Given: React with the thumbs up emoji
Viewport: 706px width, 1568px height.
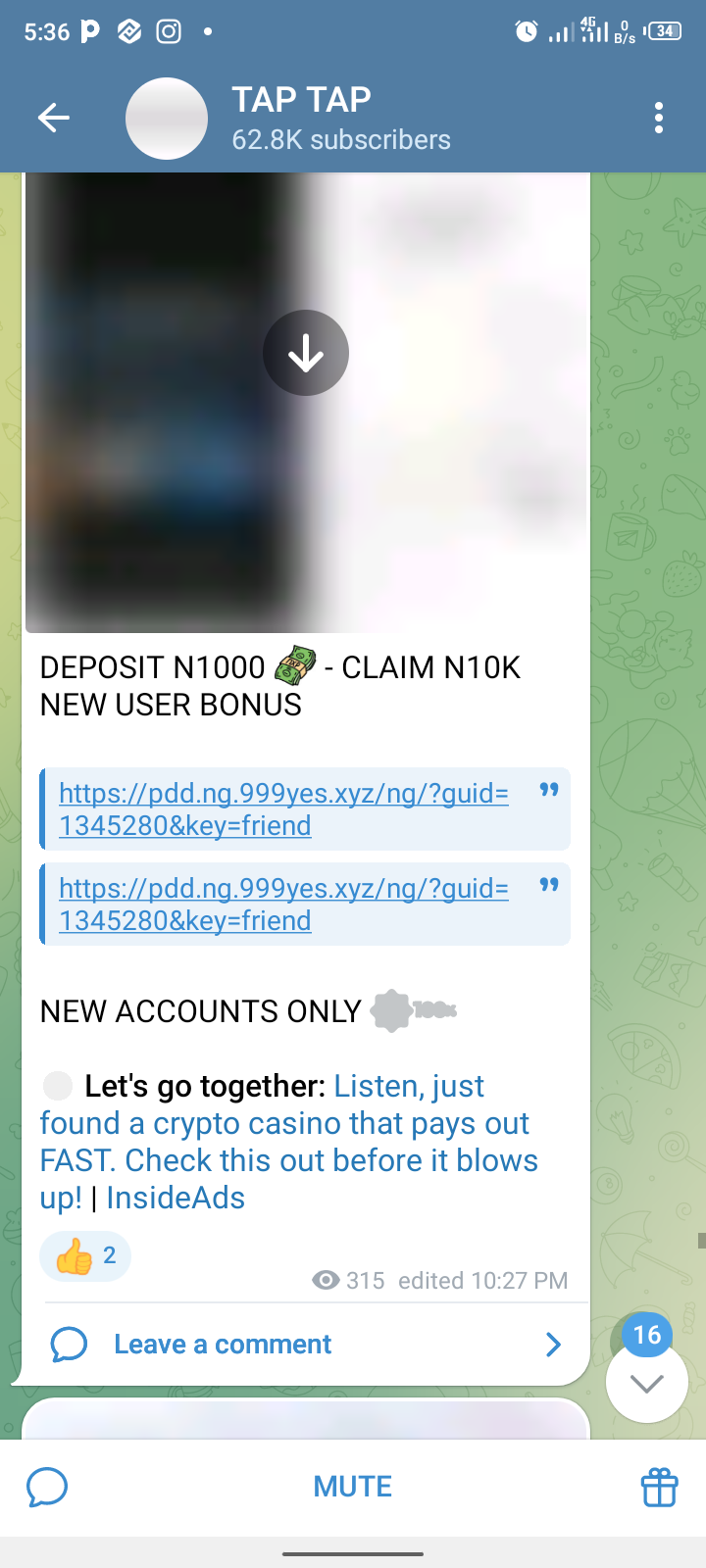Looking at the screenshot, I should point(85,1256).
